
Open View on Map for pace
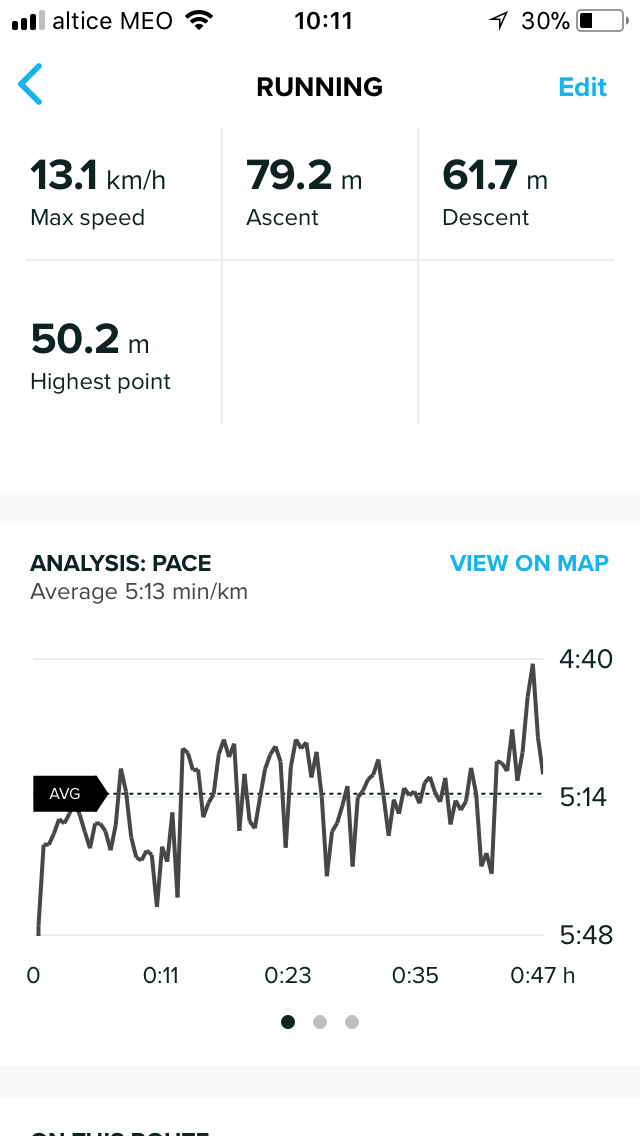coord(529,563)
